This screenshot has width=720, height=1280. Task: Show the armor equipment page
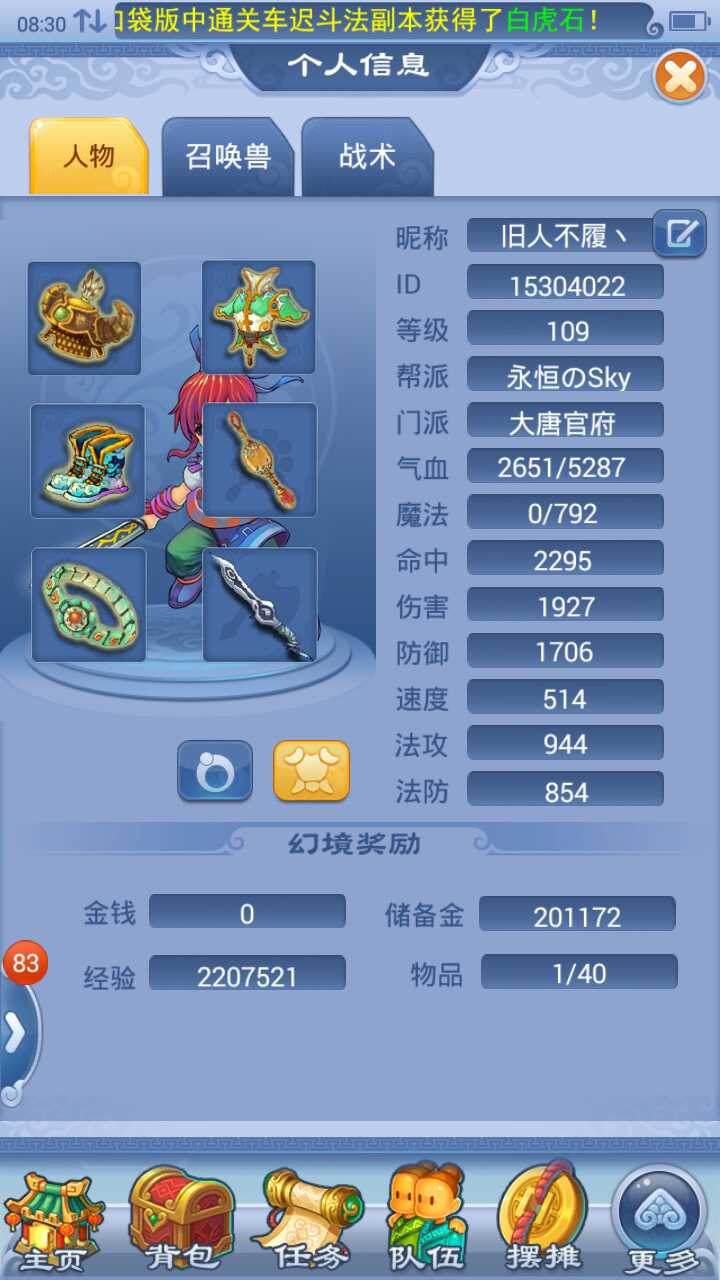[311, 771]
